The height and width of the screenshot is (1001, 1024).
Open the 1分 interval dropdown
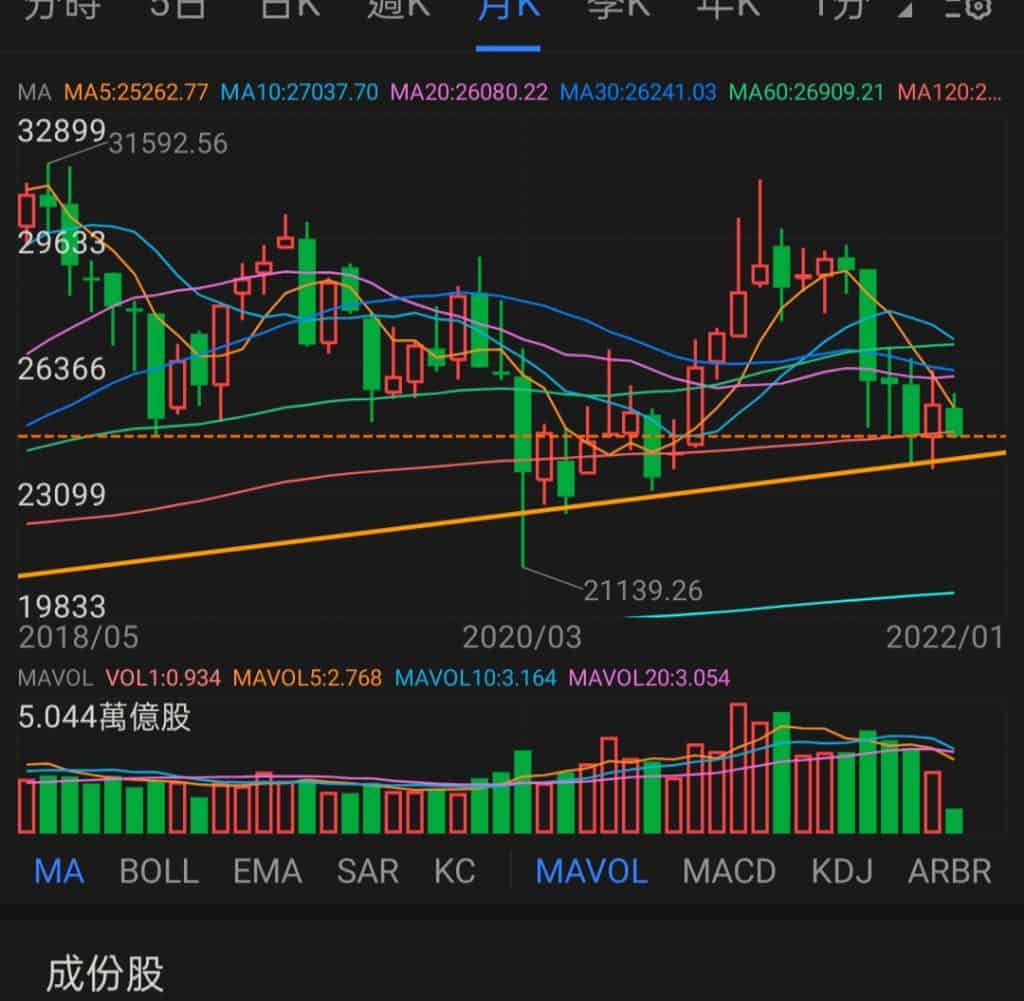[860, 10]
